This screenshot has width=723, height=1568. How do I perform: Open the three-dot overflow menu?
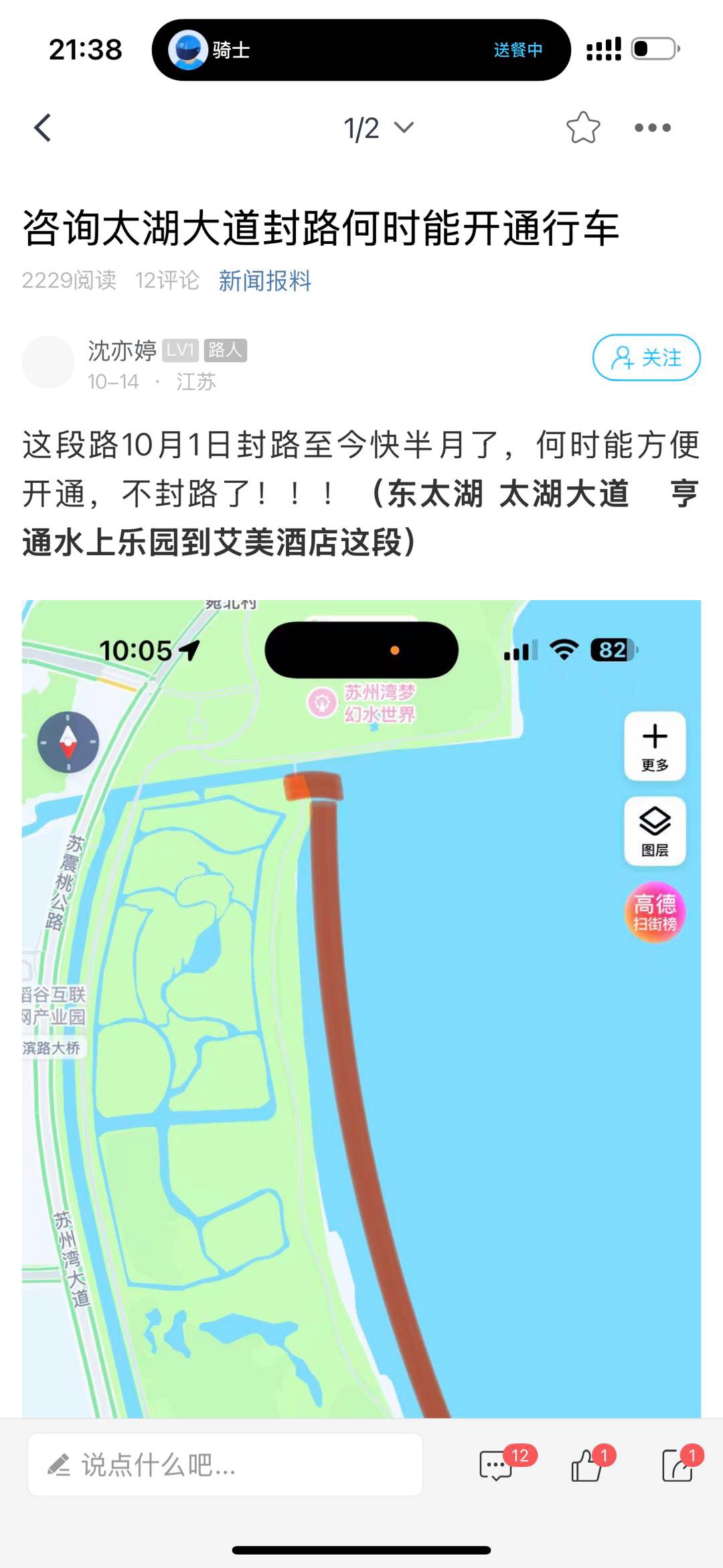pos(652,128)
